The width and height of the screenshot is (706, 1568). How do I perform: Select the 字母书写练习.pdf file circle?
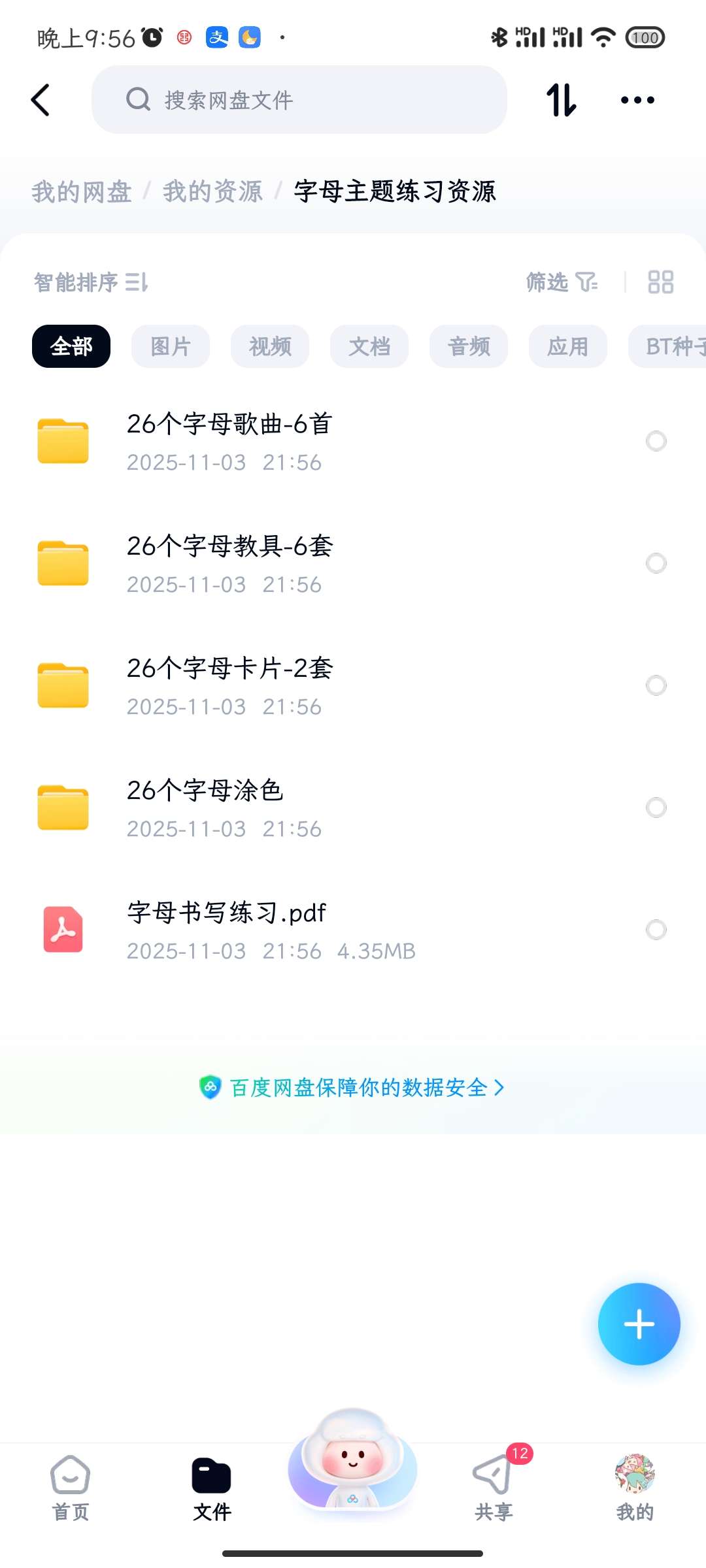click(x=656, y=930)
